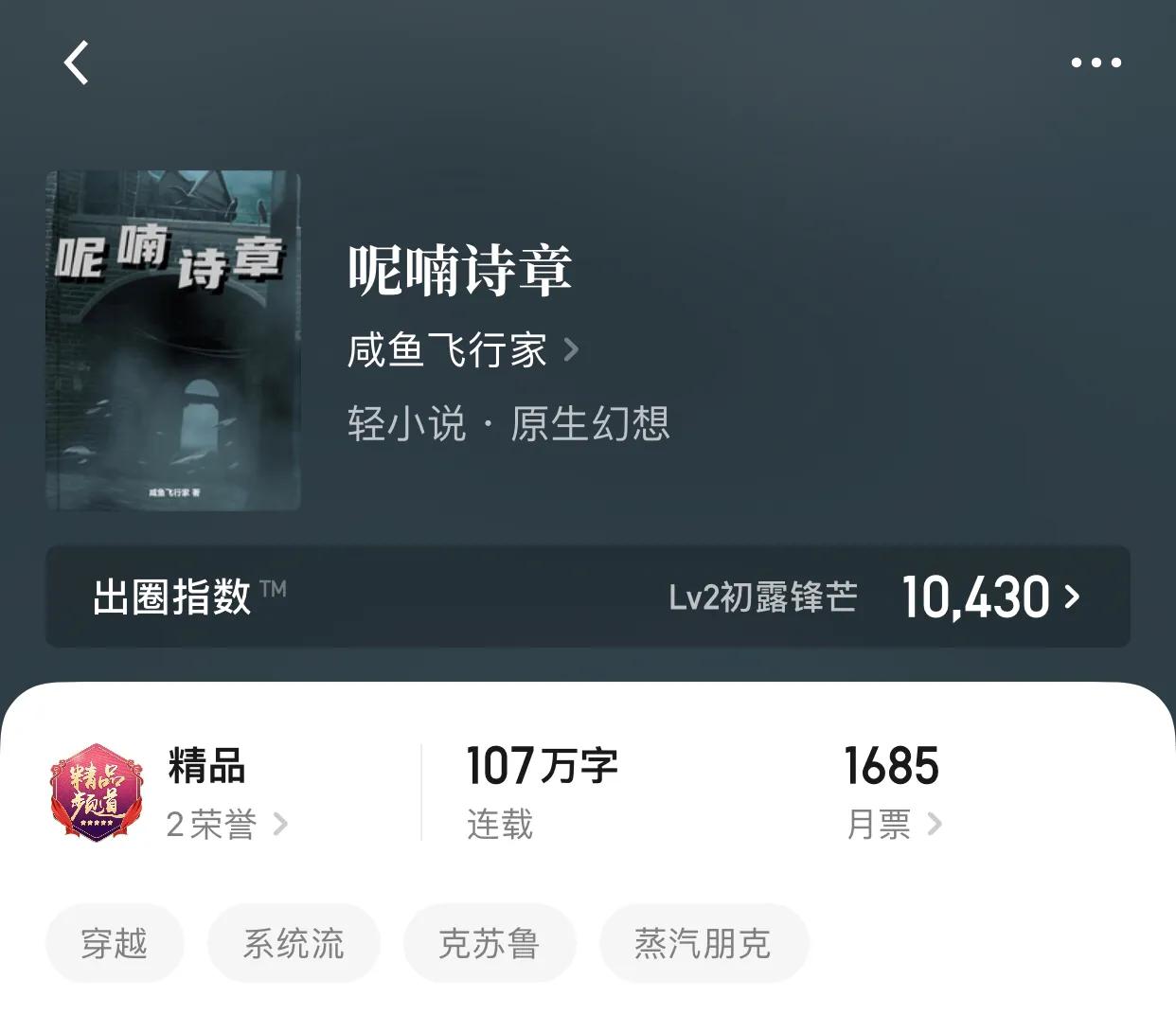The image size is (1176, 1015).
Task: Select the 克苏鲁 tag chip
Action: pos(490,944)
